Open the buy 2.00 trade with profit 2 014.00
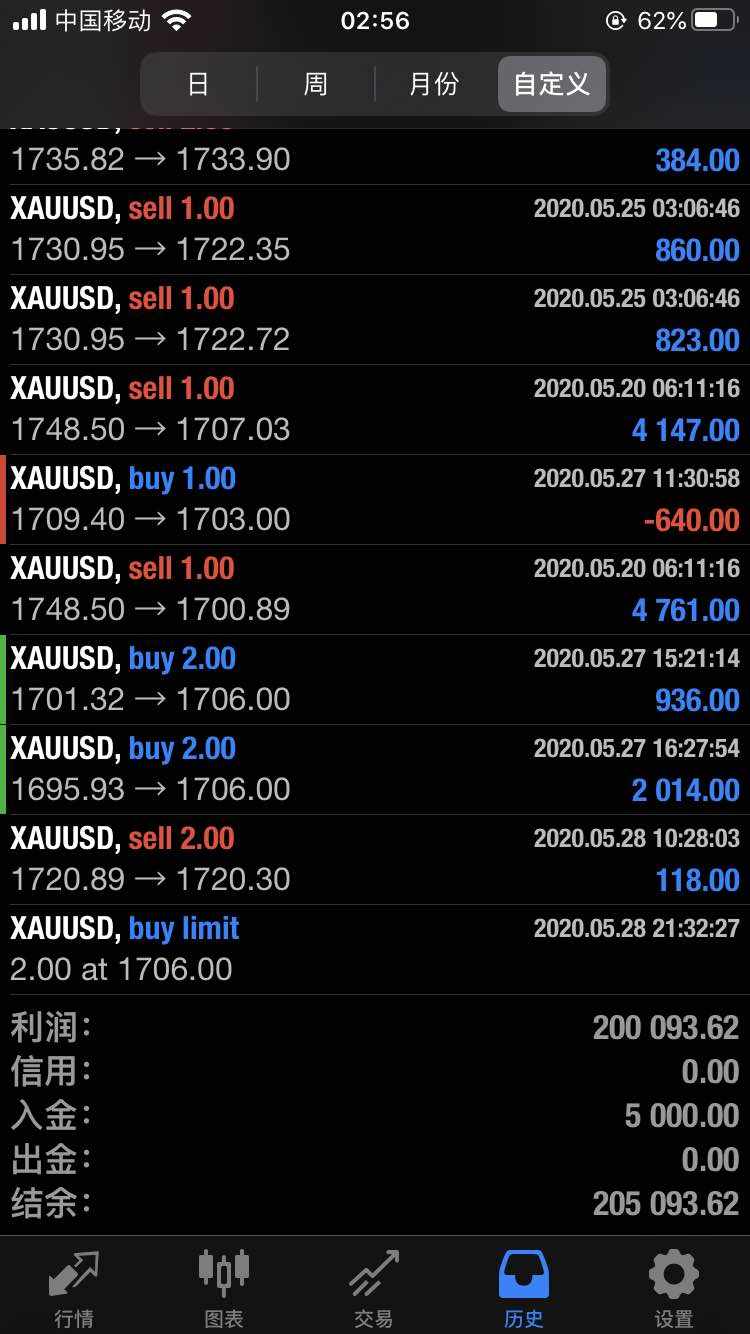Screen dimensions: 750x1334 375,770
